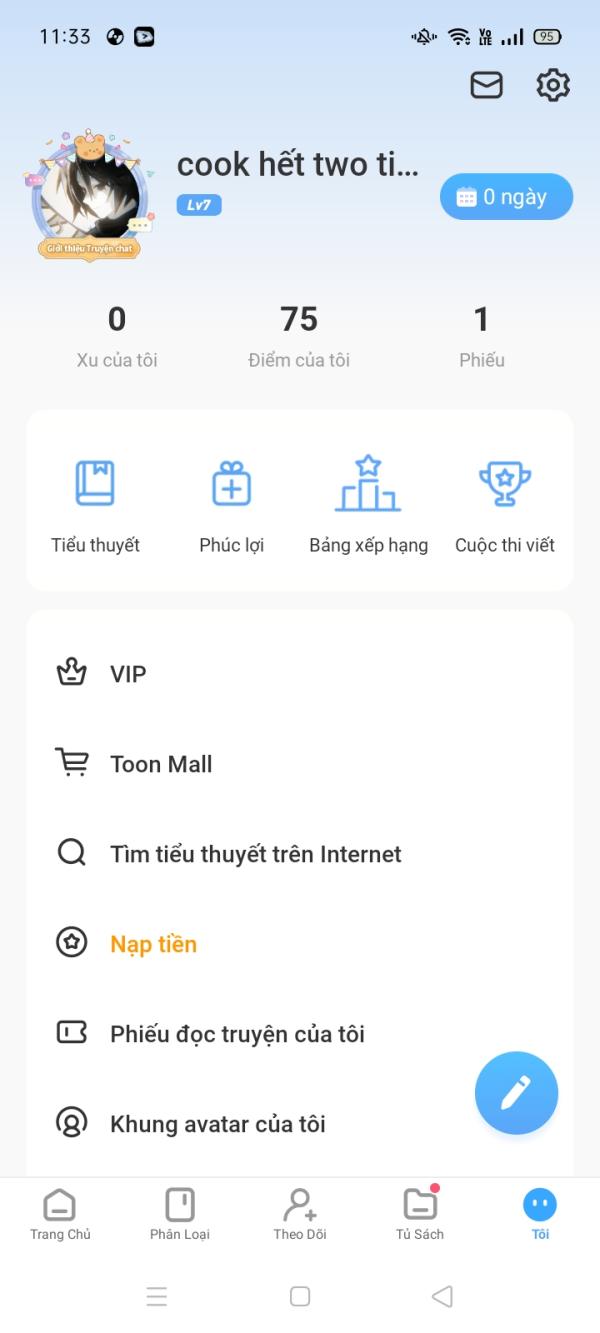Screen dimensions: 600x1333
Task: Tap the profile avatar picture
Action: [88, 196]
